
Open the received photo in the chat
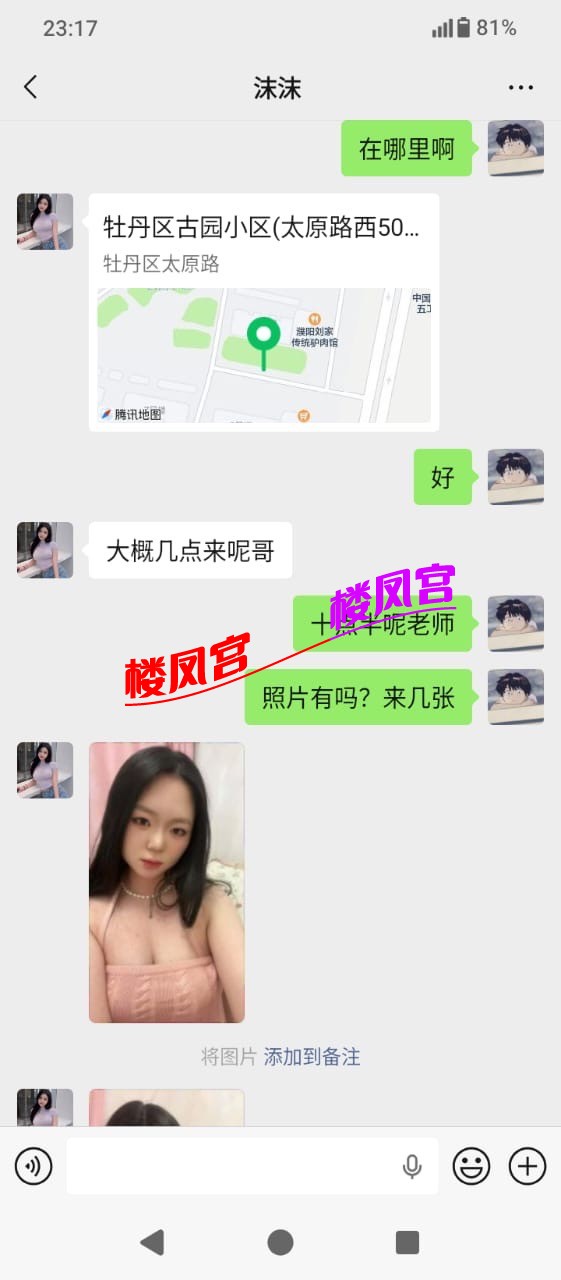pos(167,883)
